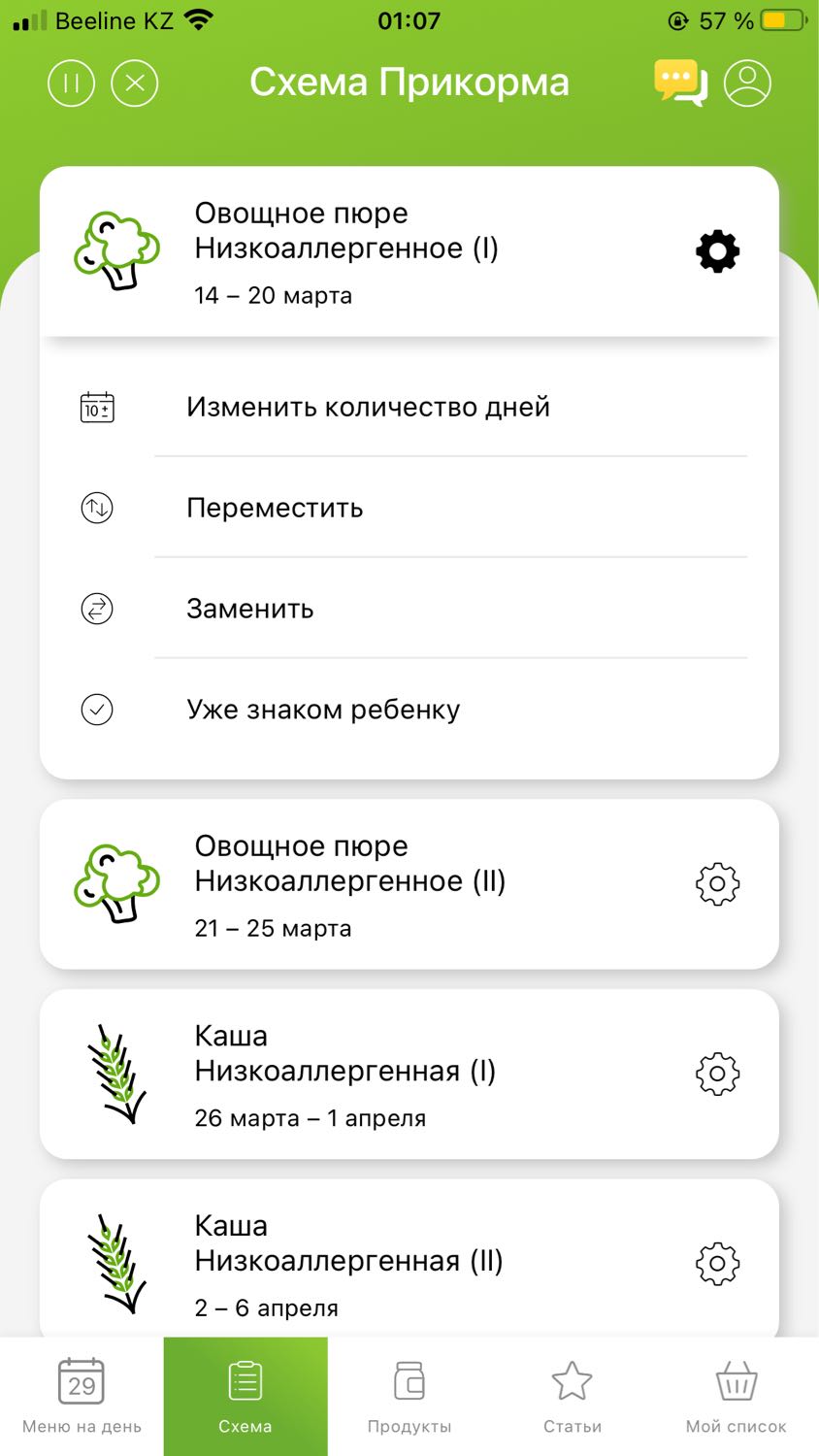
Task: Open the Статьи tab
Action: (573, 1397)
